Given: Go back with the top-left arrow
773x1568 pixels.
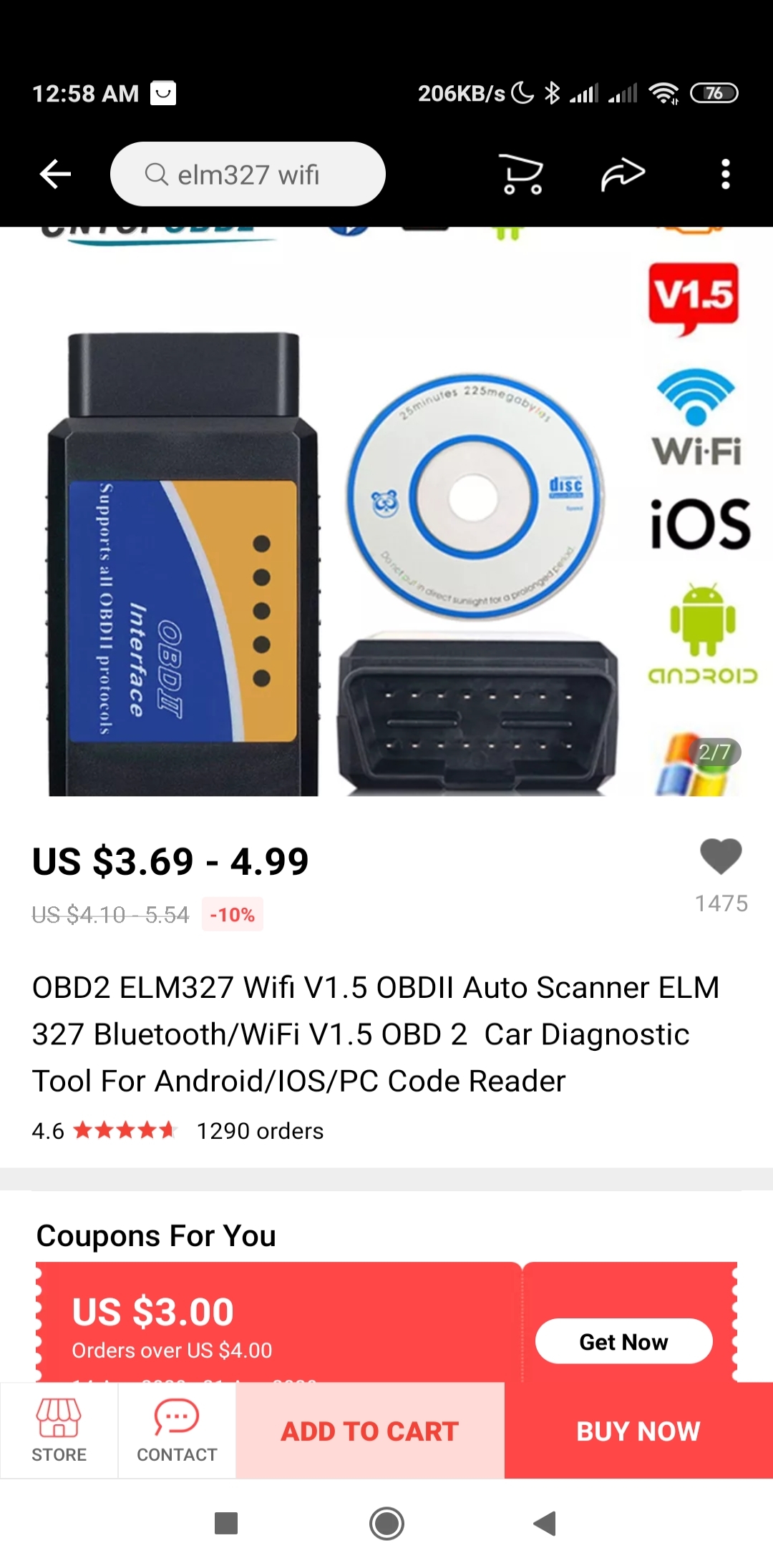Looking at the screenshot, I should pos(55,174).
